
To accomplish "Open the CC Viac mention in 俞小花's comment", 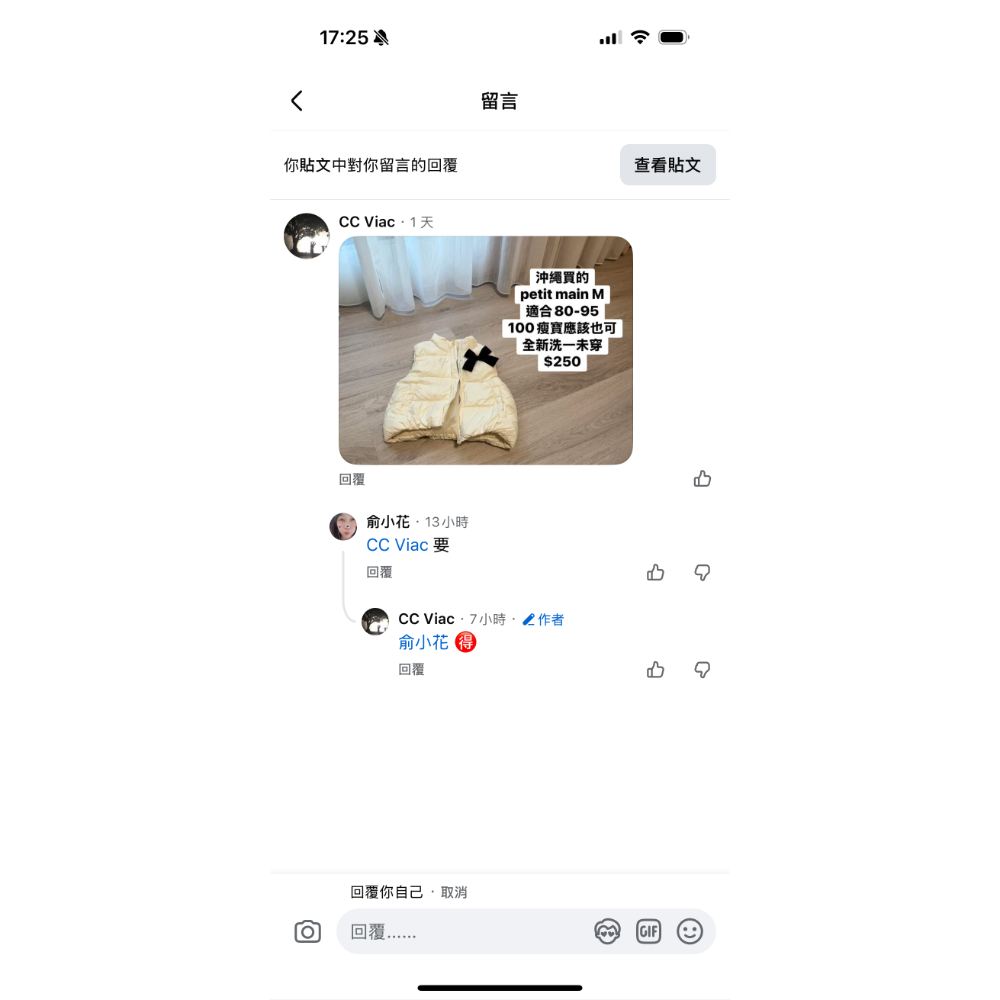I will tap(397, 545).
